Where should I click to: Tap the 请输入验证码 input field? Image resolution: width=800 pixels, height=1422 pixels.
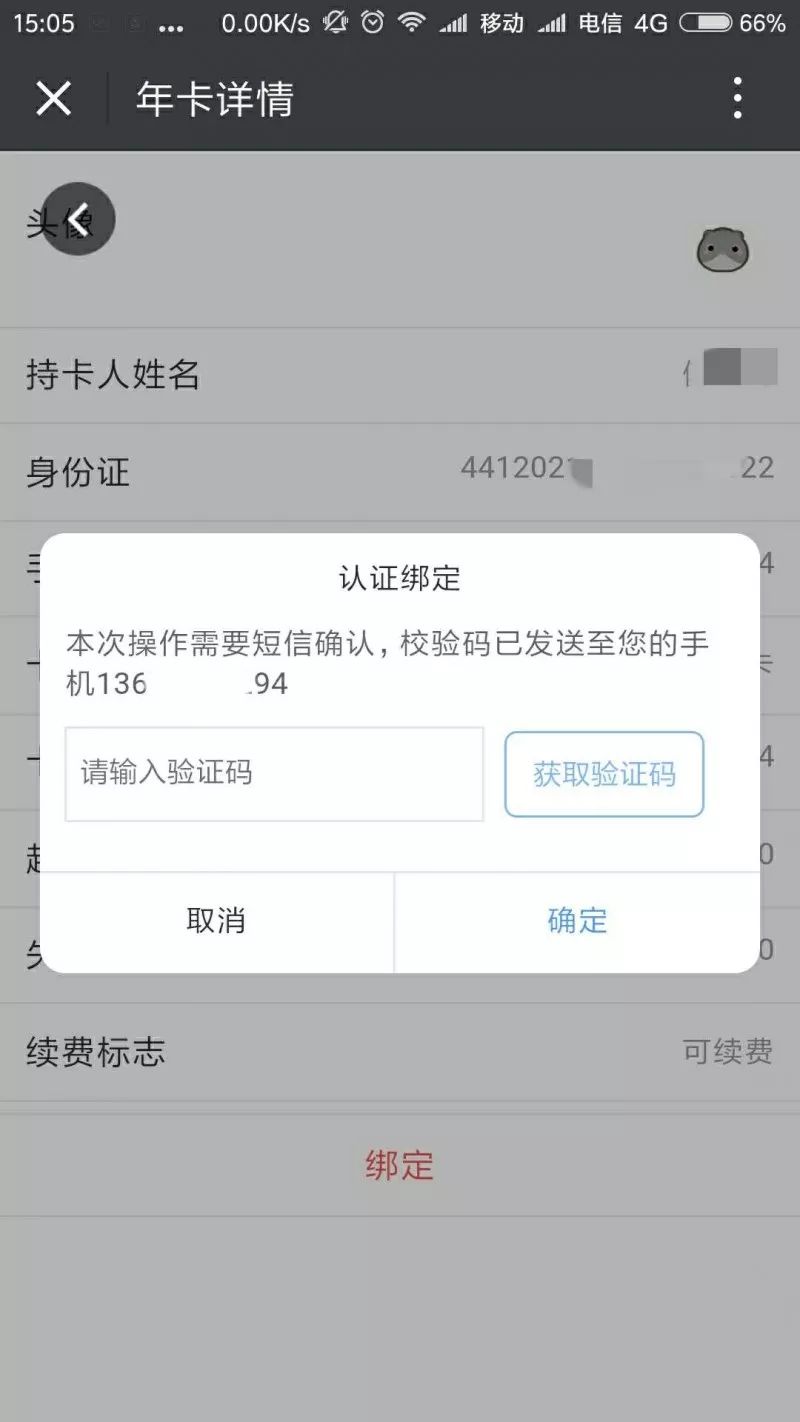[274, 774]
